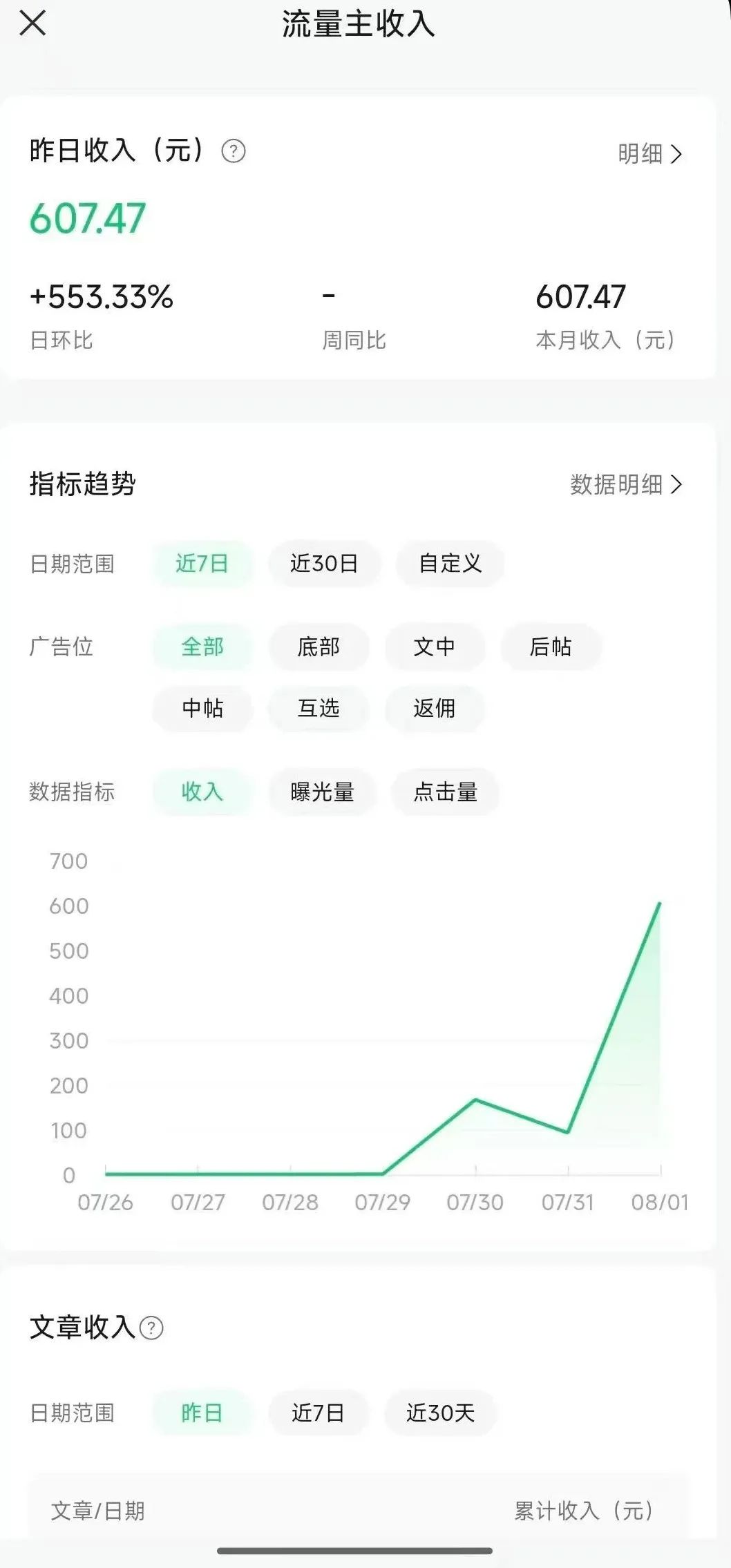This screenshot has width=731, height=1568.
Task: Select the 后帖 ad position
Action: pos(551,647)
